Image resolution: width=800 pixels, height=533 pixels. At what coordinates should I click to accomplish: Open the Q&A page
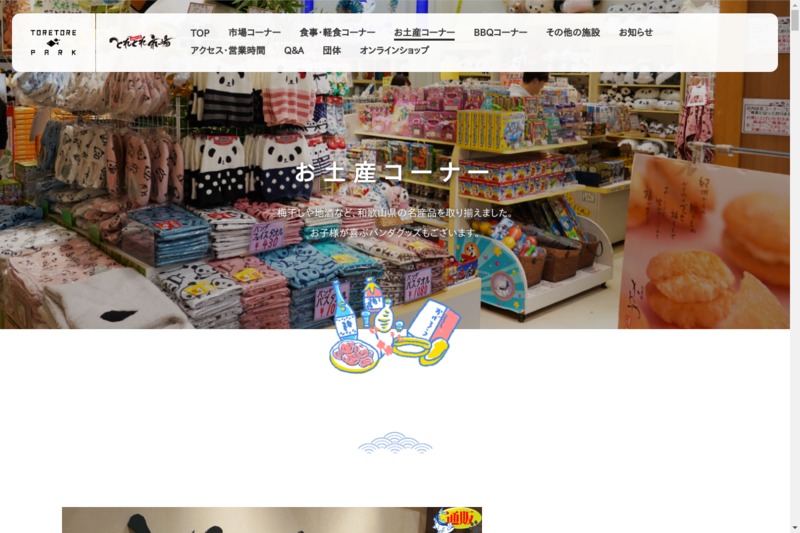(294, 51)
